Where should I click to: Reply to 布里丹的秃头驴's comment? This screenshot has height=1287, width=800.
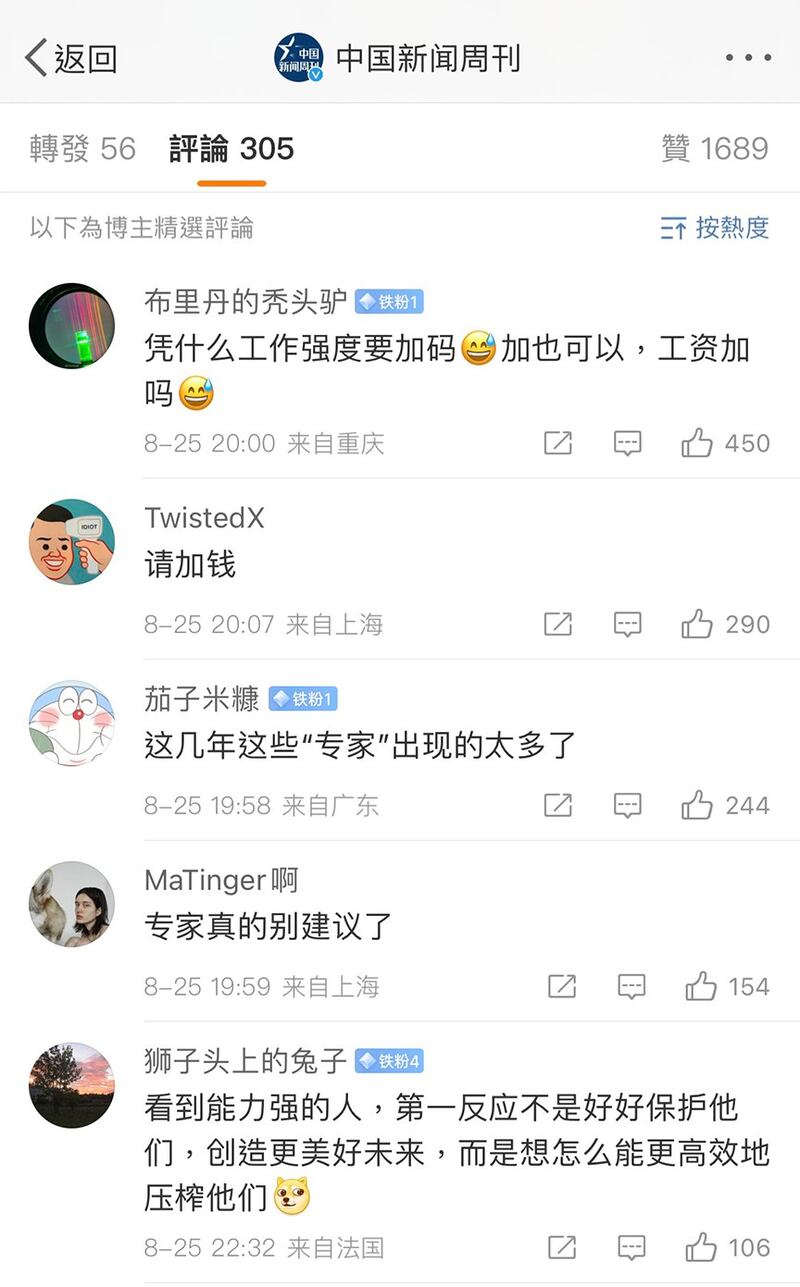(x=627, y=443)
